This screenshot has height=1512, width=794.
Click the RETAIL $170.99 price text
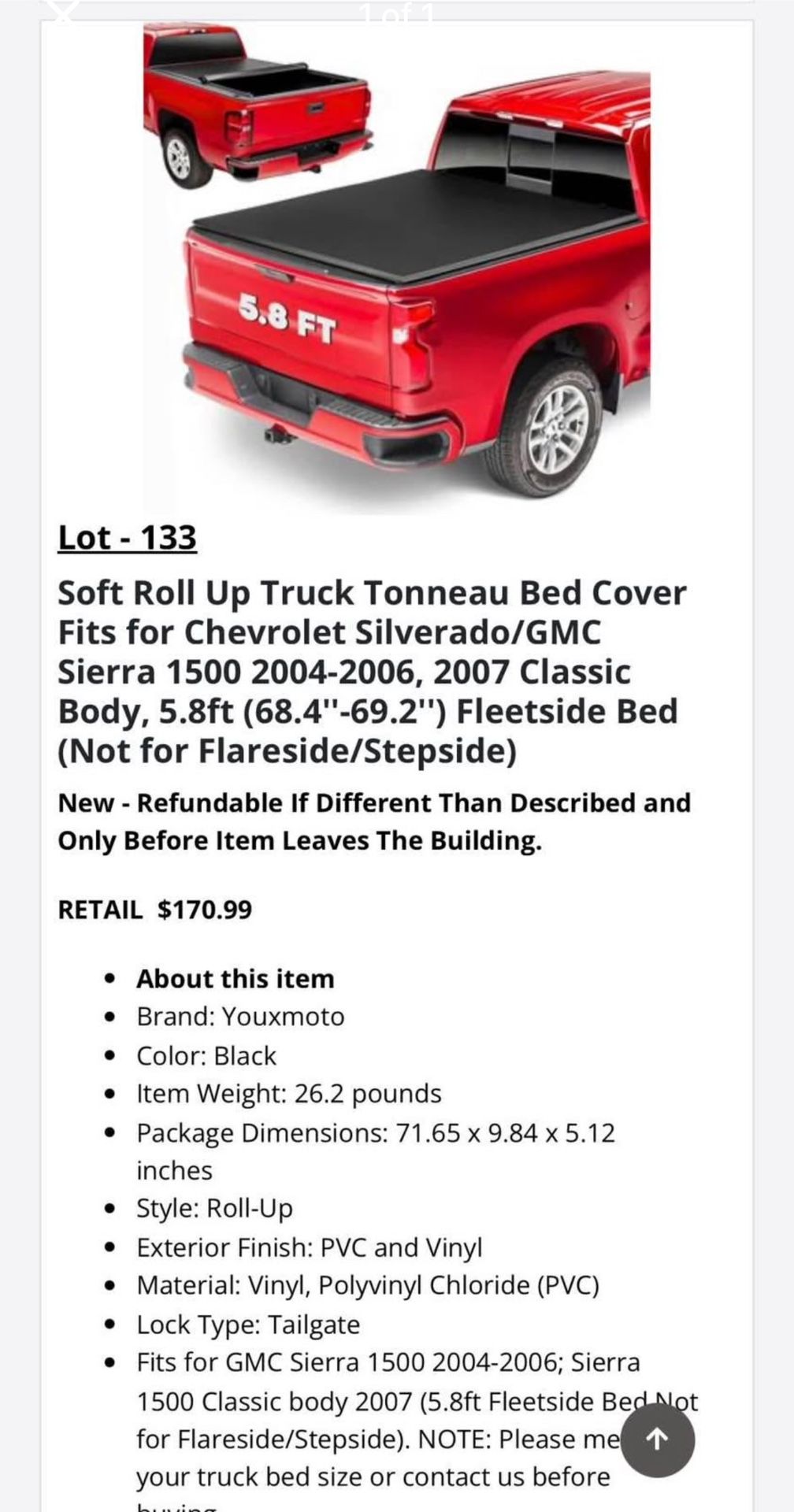tap(154, 909)
